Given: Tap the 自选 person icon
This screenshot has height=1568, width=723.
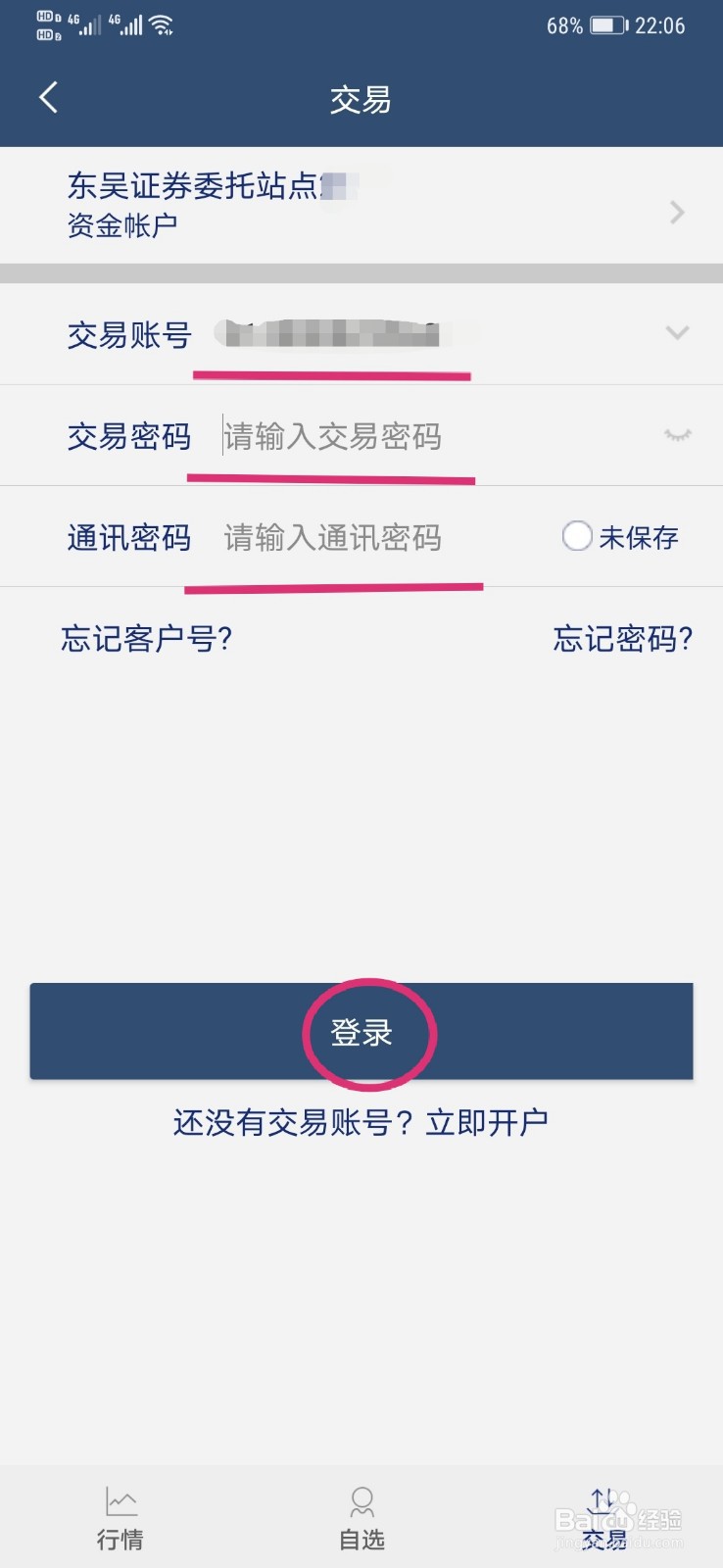Looking at the screenshot, I should click(361, 1500).
